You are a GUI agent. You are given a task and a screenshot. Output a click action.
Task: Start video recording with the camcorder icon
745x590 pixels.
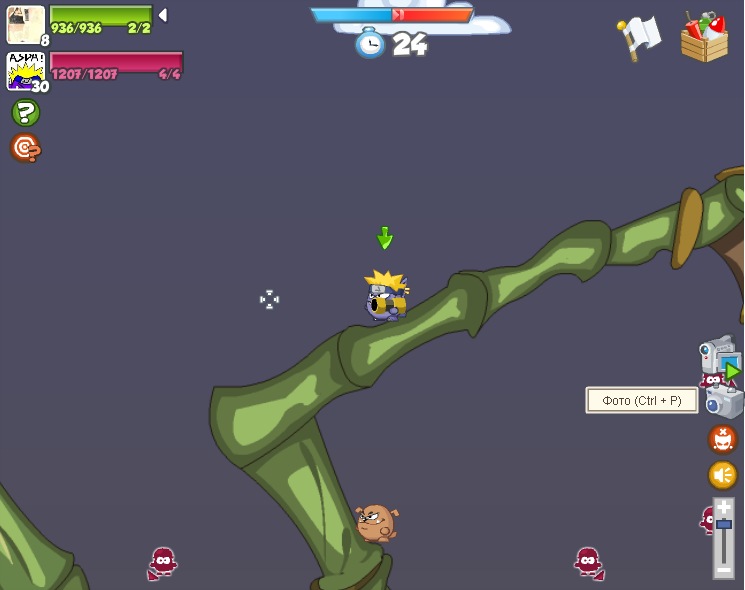click(718, 355)
